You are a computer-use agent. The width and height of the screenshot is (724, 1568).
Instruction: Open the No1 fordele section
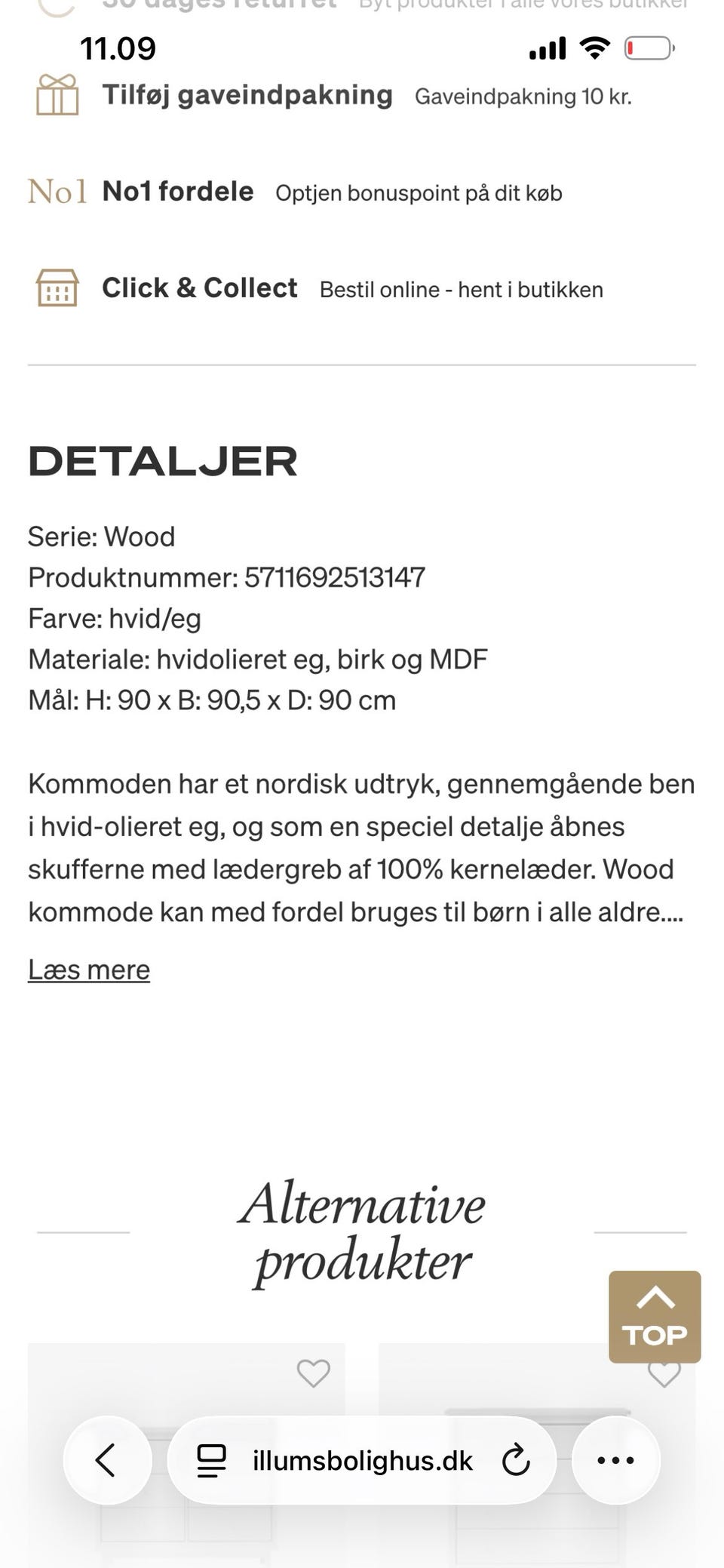click(176, 191)
